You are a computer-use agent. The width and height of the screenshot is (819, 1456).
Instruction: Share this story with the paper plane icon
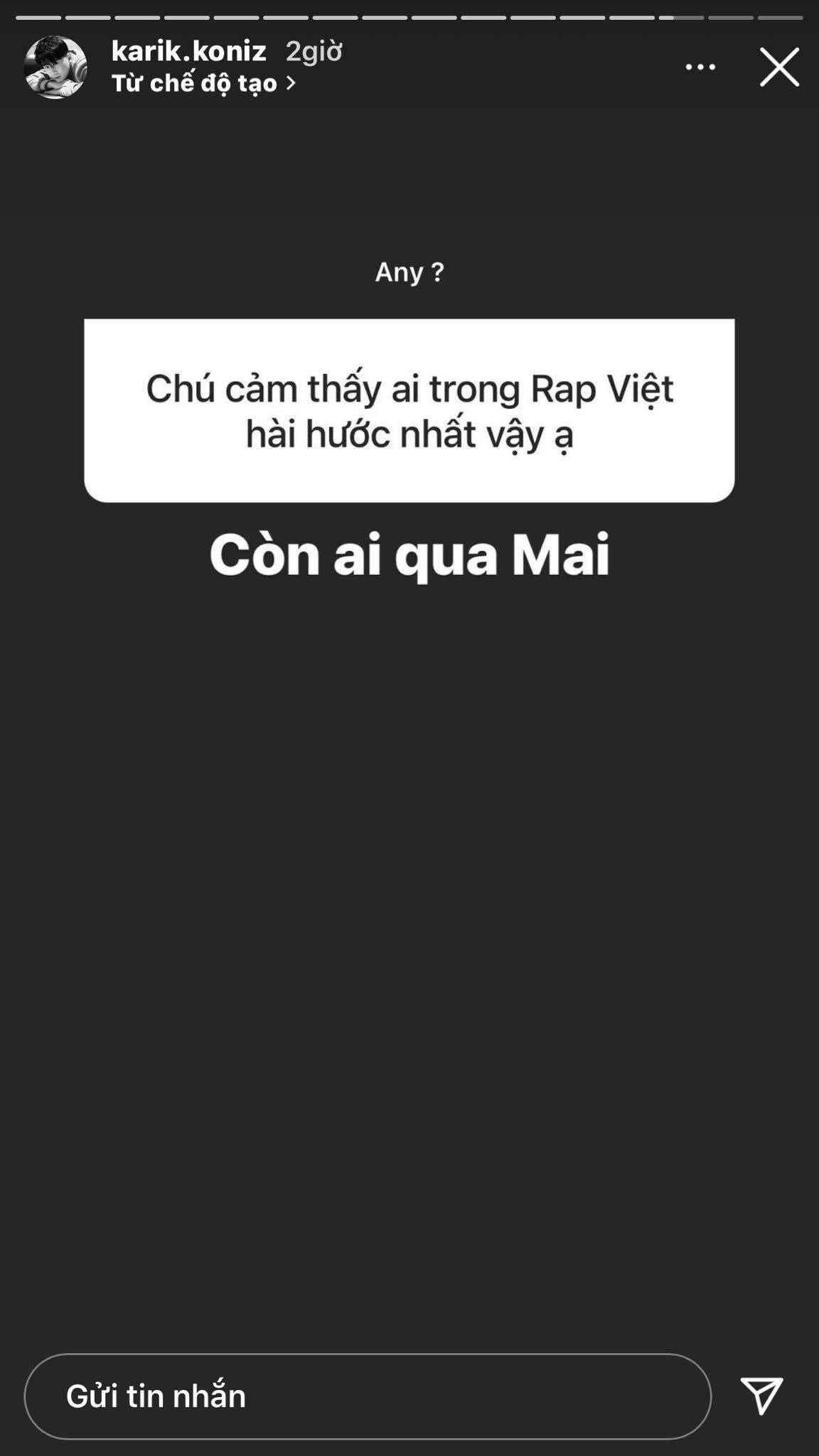click(761, 1395)
